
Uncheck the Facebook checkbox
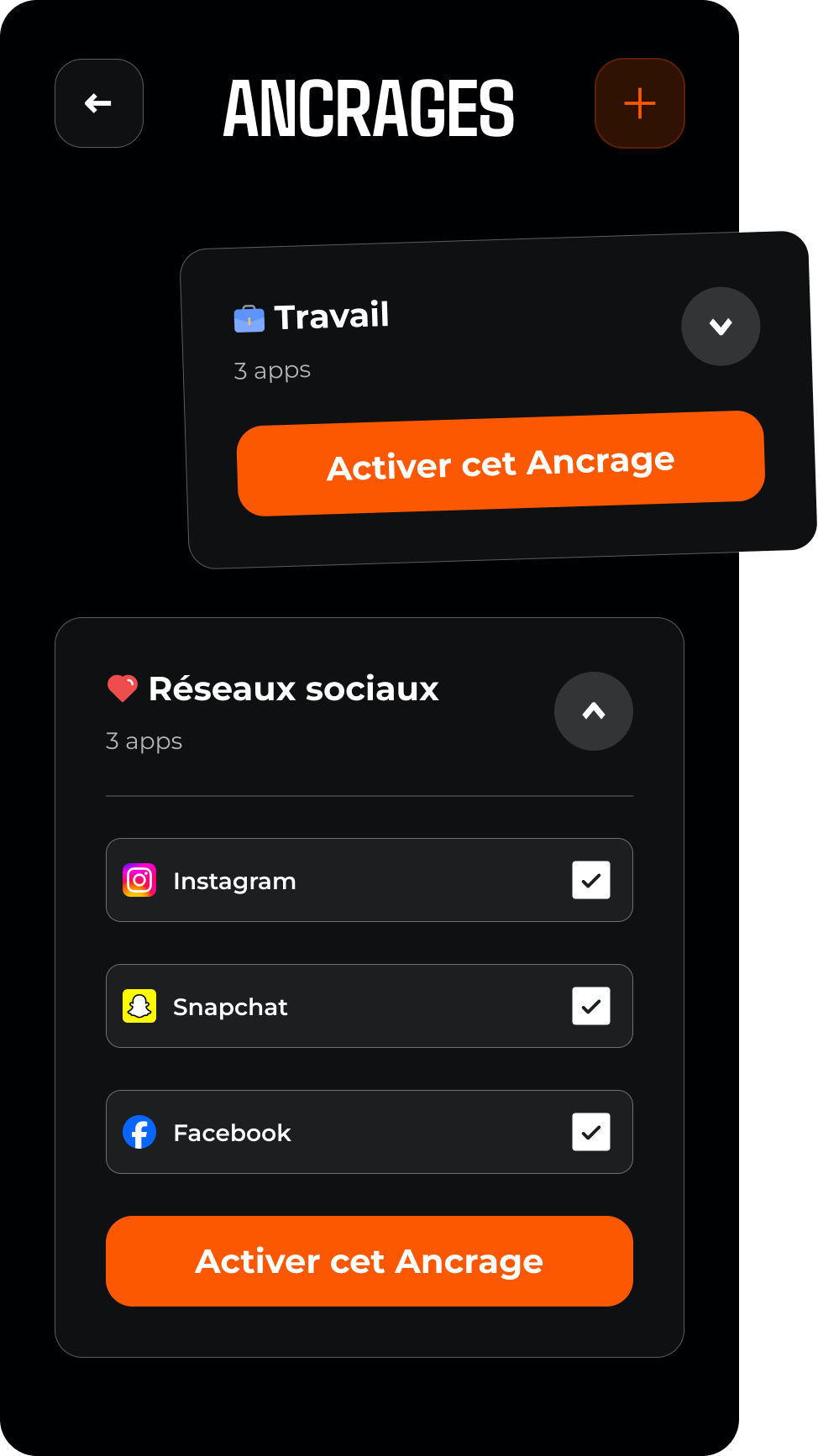pyautogui.click(x=591, y=1132)
